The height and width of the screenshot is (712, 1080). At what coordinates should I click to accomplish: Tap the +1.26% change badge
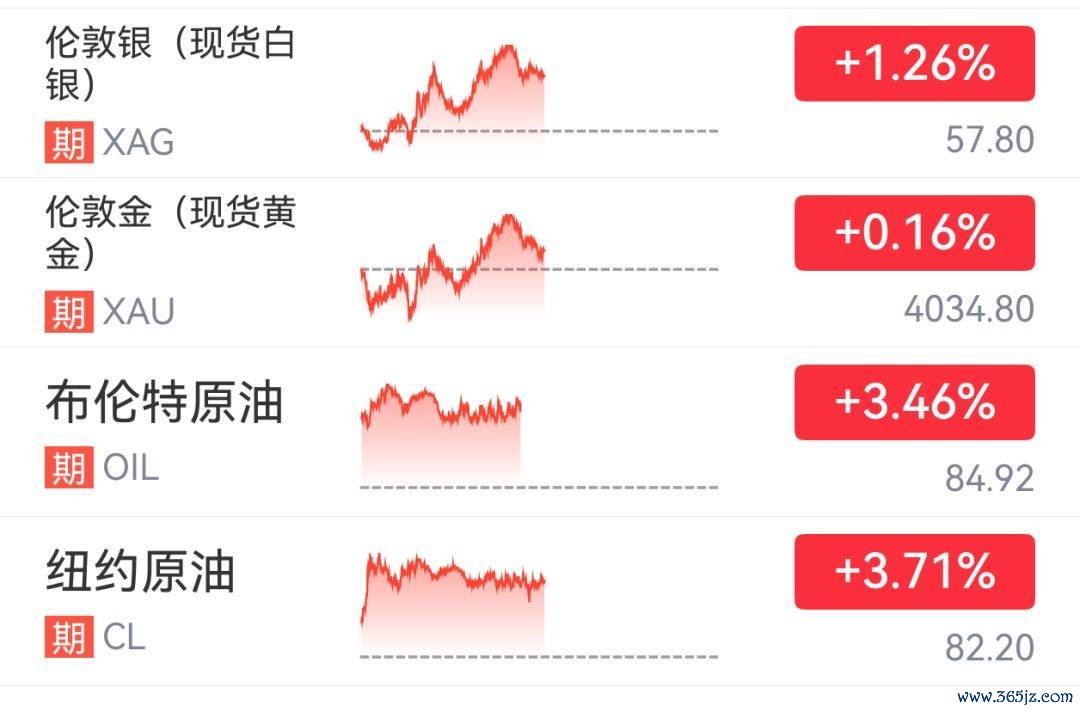(914, 63)
